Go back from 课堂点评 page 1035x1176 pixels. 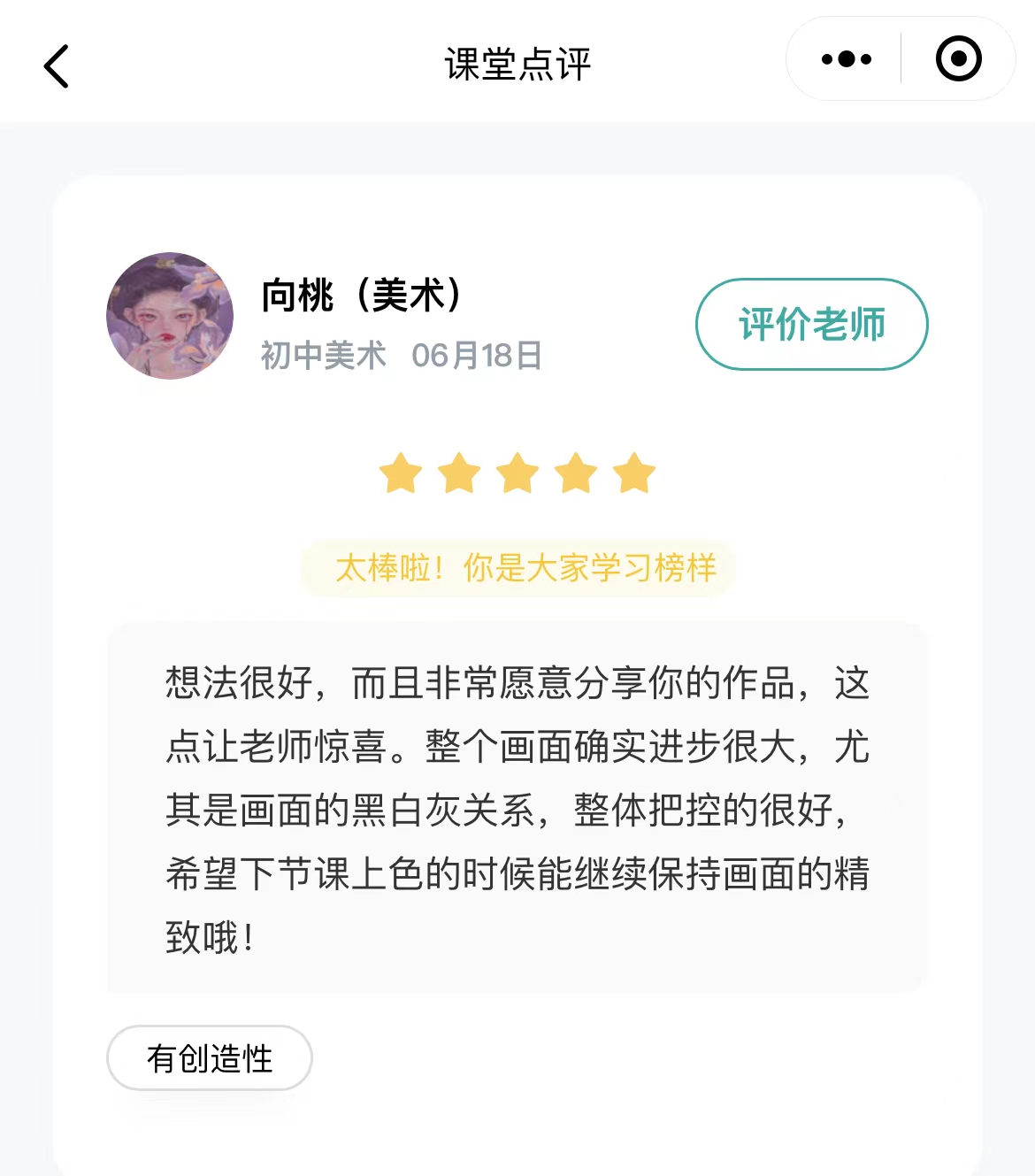(57, 66)
